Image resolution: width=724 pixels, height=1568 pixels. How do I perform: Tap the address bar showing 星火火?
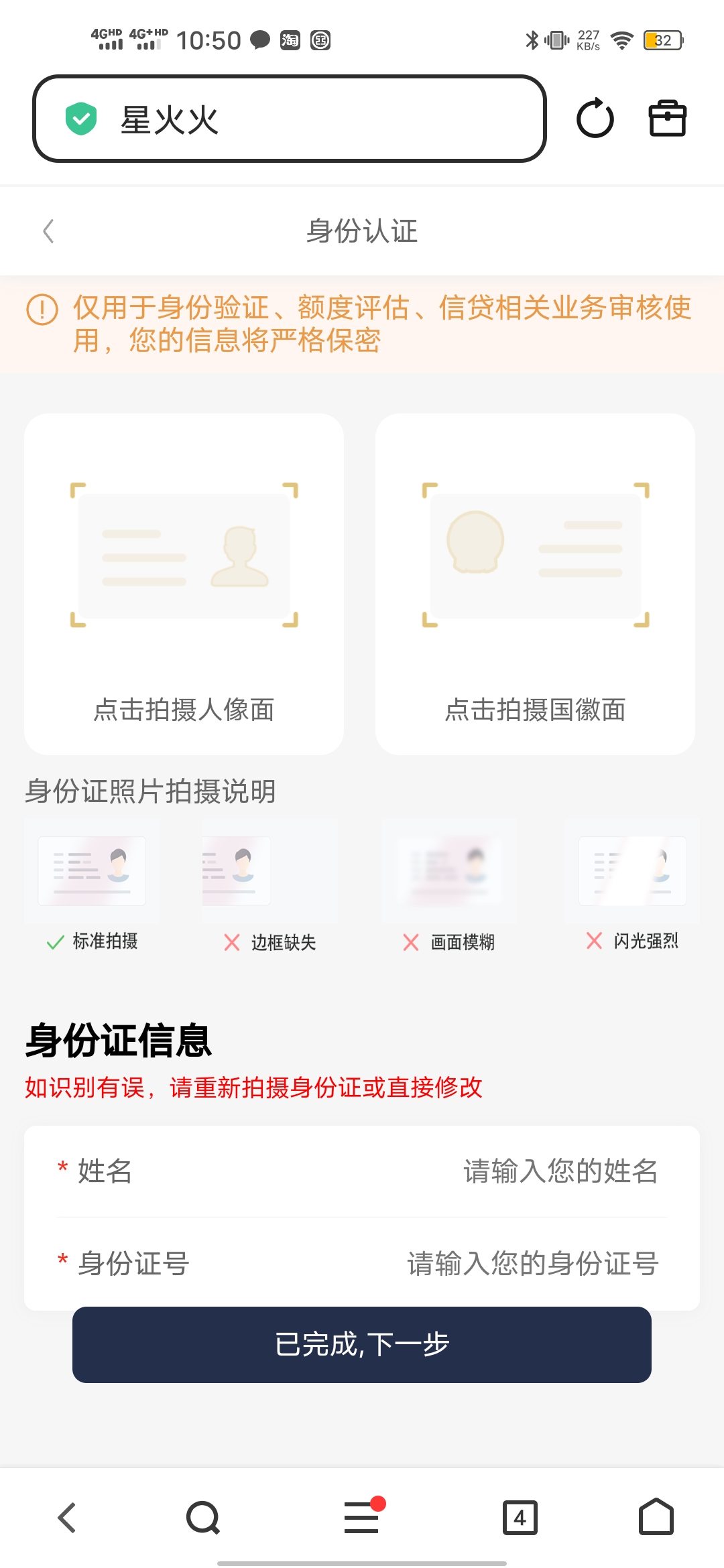[x=288, y=119]
